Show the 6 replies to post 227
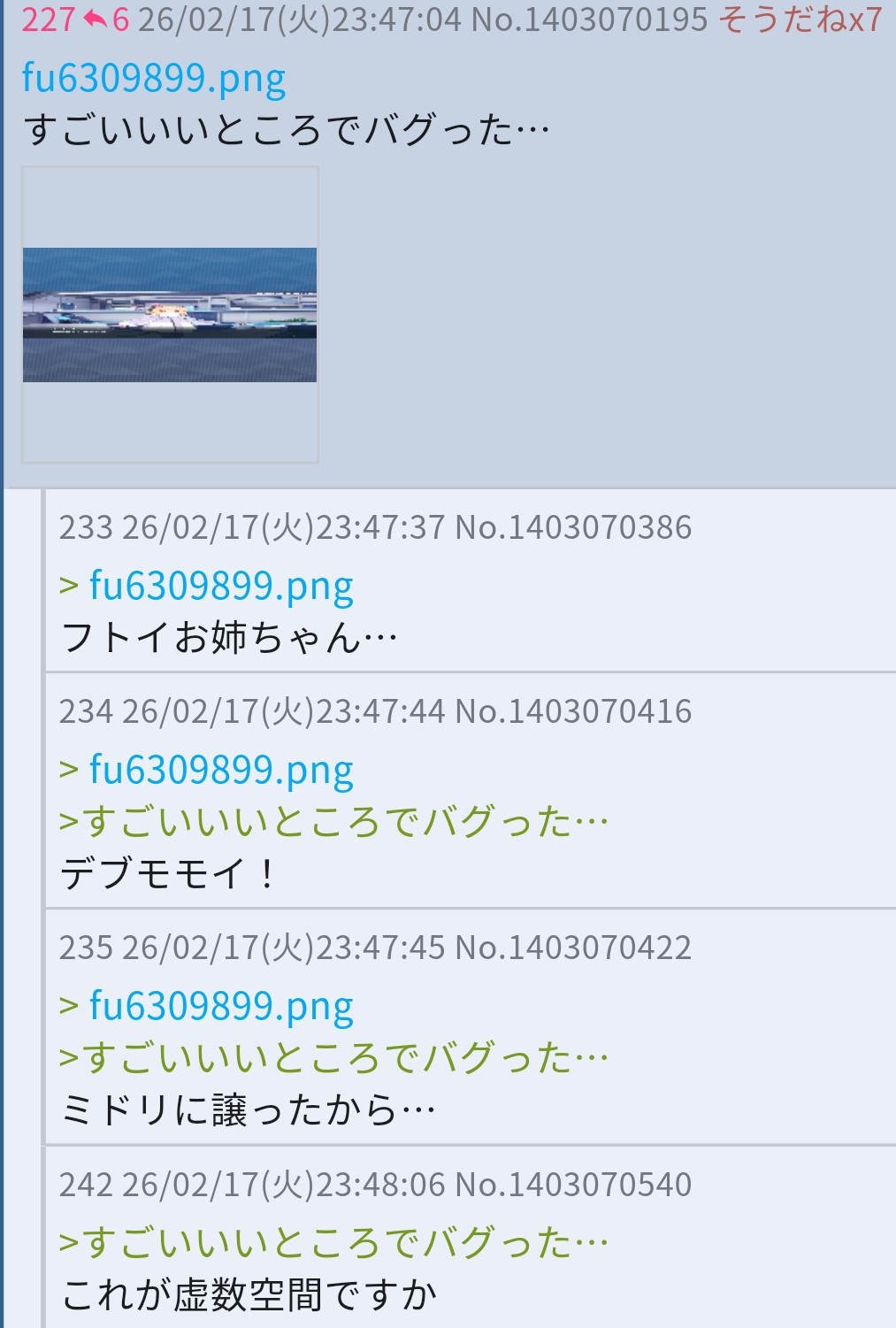 click(x=106, y=19)
